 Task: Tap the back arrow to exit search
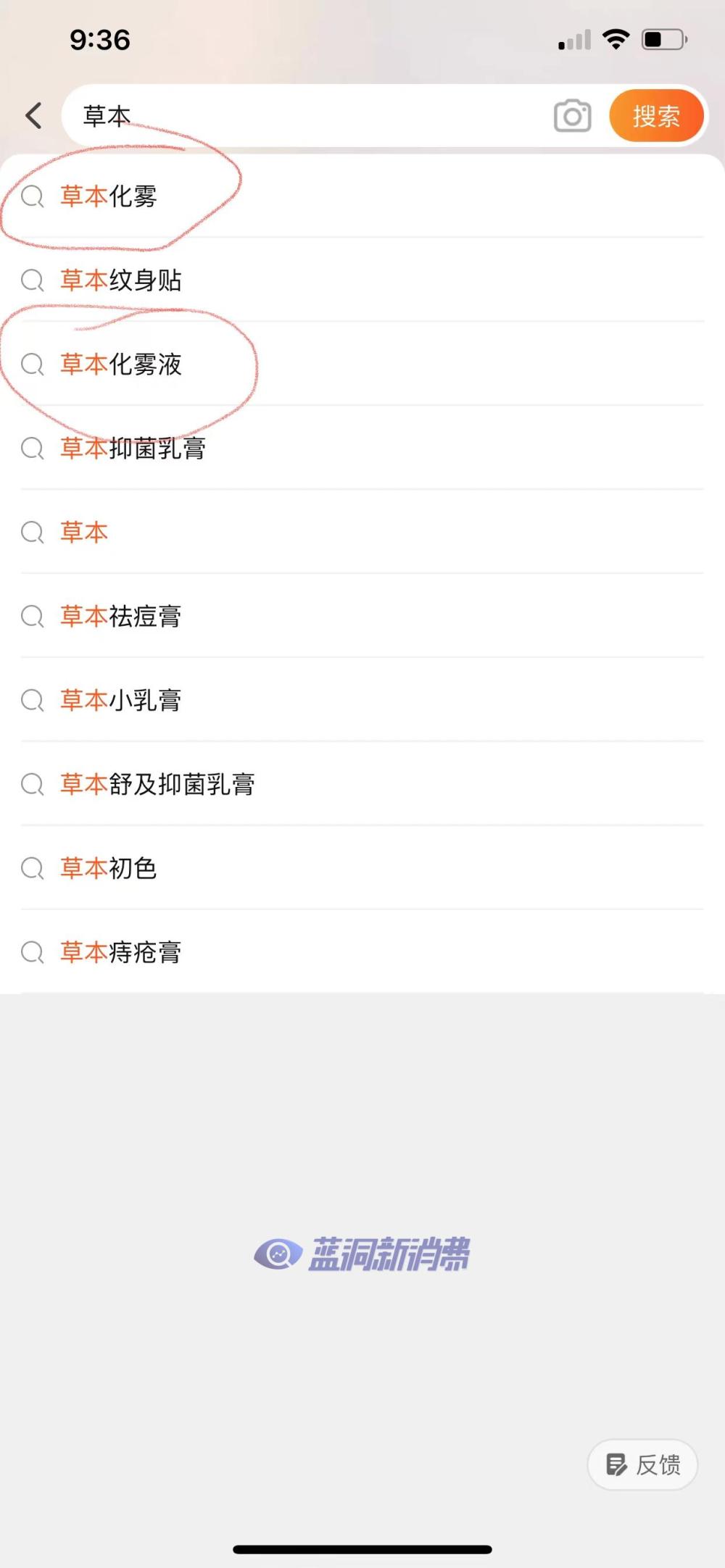coord(33,115)
